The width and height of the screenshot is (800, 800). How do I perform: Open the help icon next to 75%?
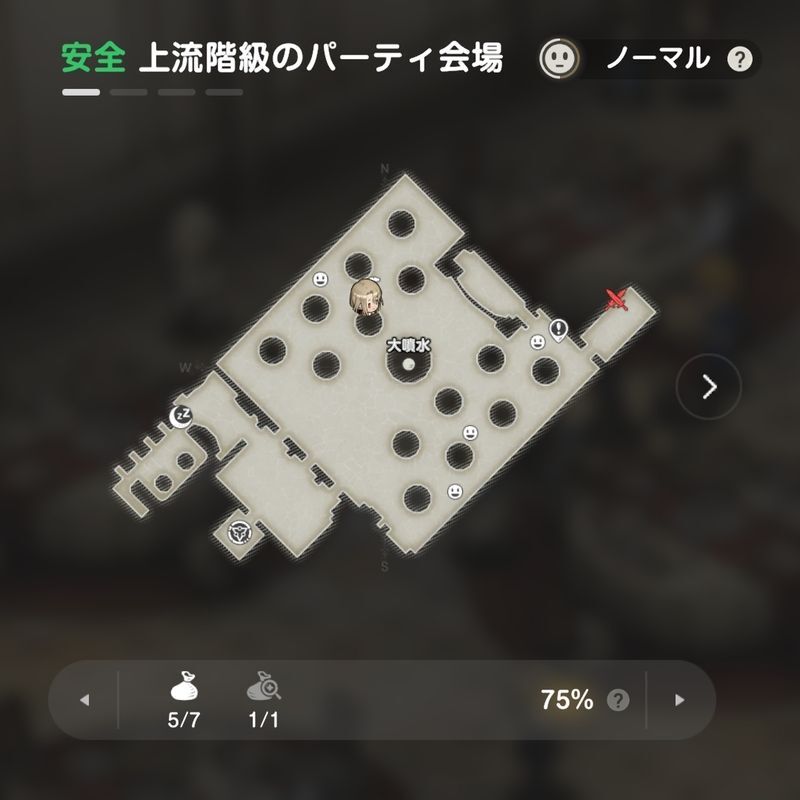point(620,700)
